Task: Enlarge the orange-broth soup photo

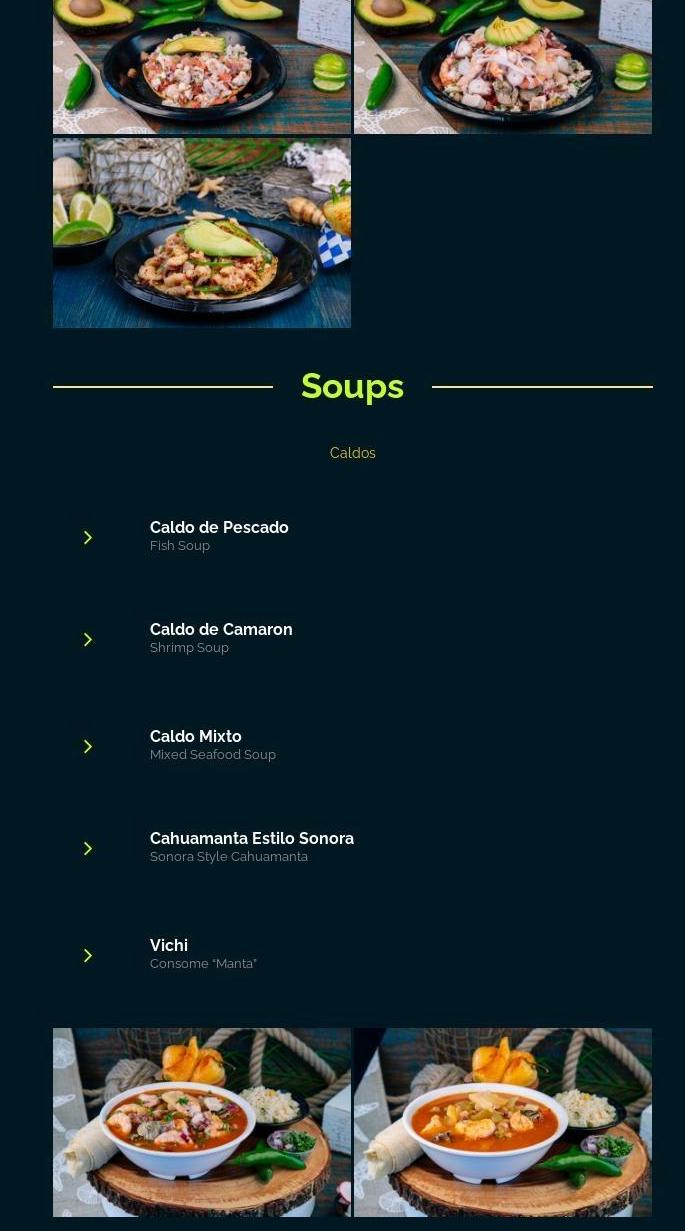Action: 503,1122
